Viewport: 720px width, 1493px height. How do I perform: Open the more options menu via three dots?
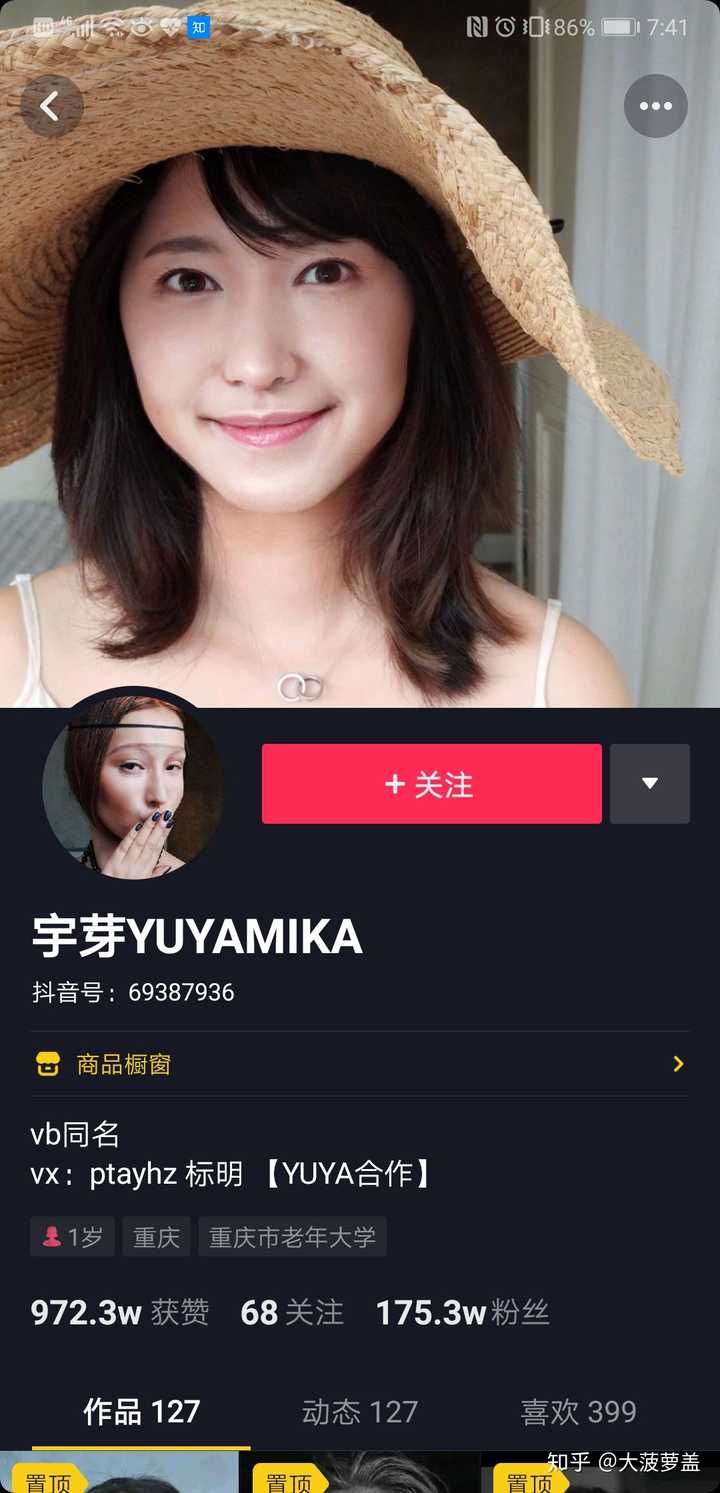click(655, 105)
